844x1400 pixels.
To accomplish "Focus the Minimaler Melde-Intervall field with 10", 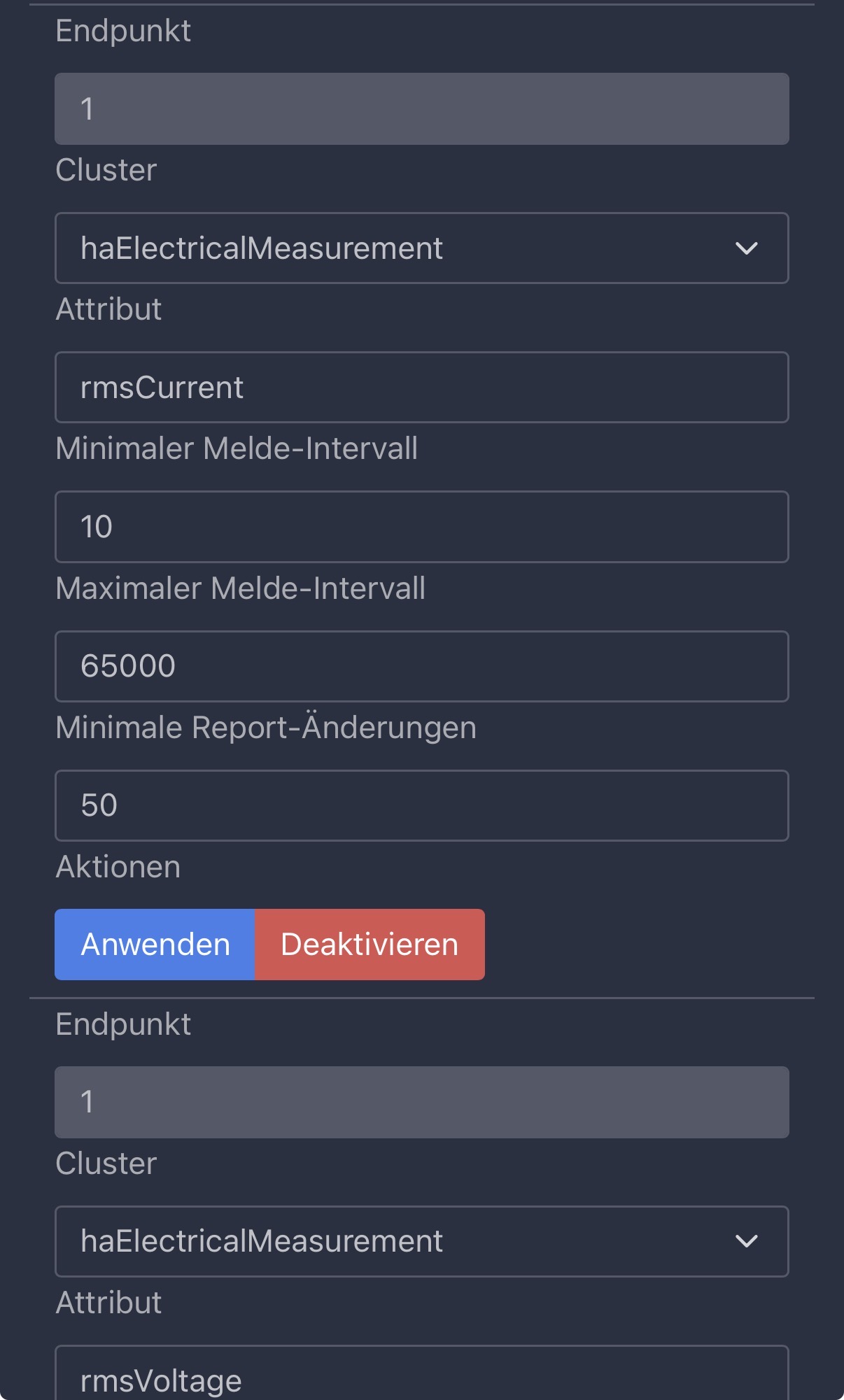I will coord(421,527).
